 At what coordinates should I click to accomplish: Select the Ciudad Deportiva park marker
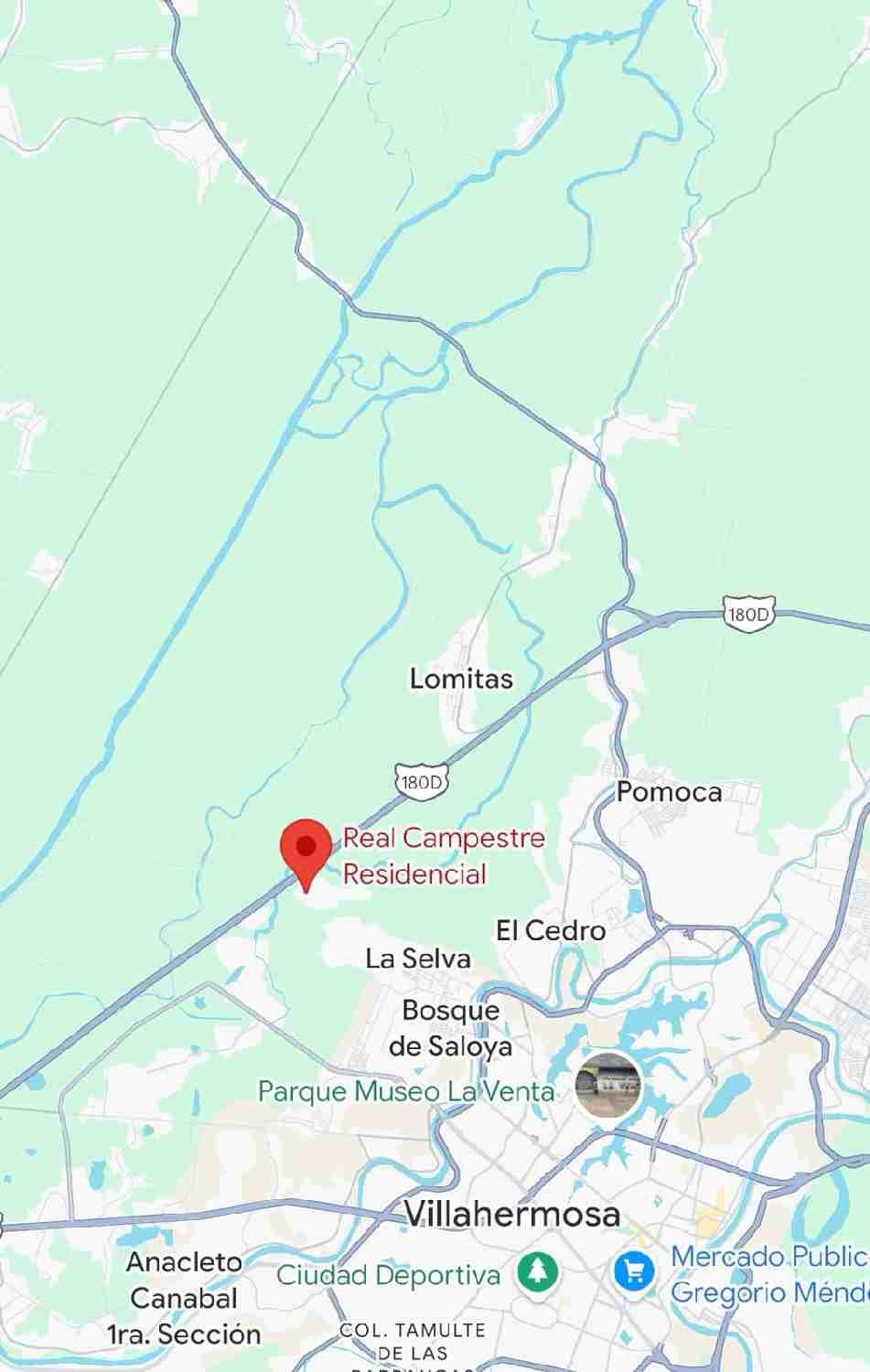pyautogui.click(x=537, y=1272)
